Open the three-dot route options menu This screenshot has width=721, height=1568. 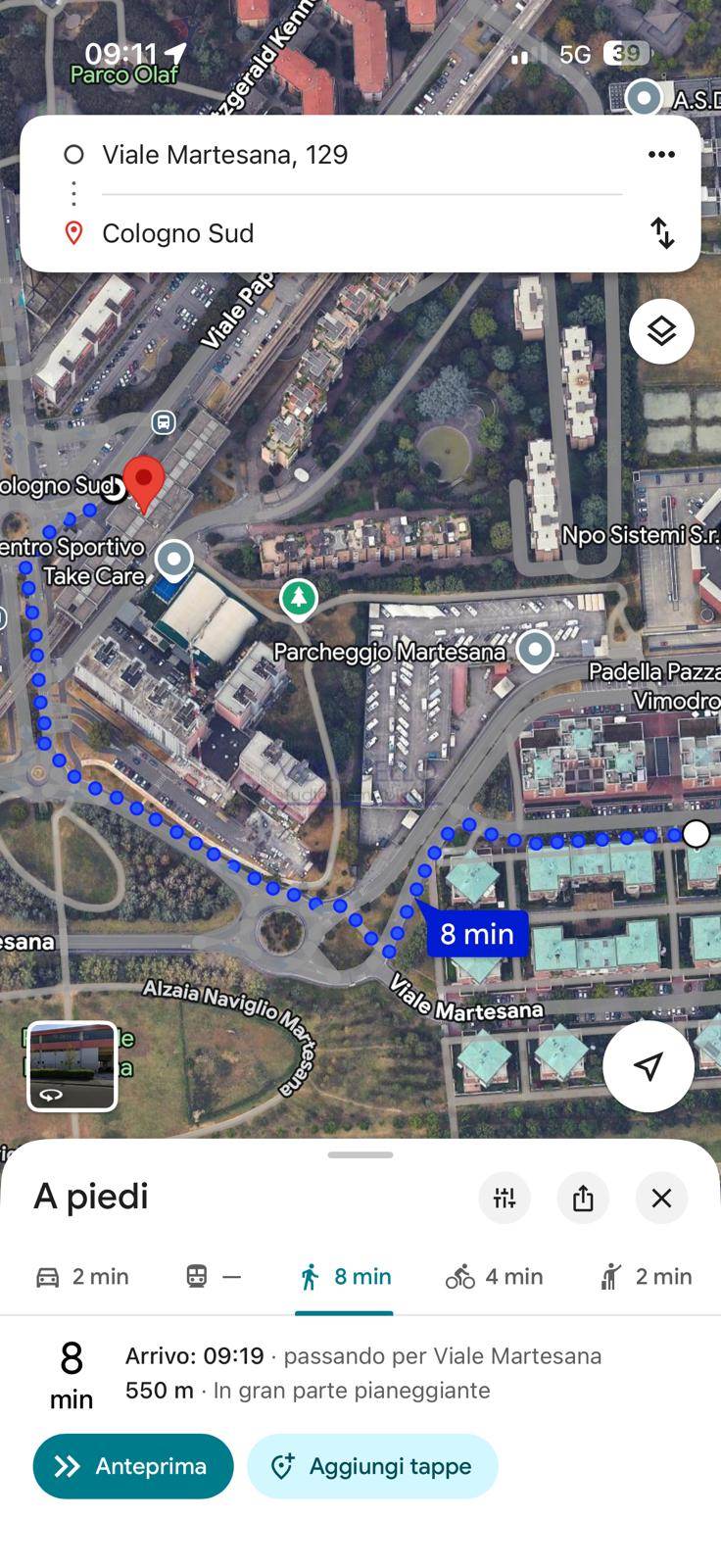(661, 155)
